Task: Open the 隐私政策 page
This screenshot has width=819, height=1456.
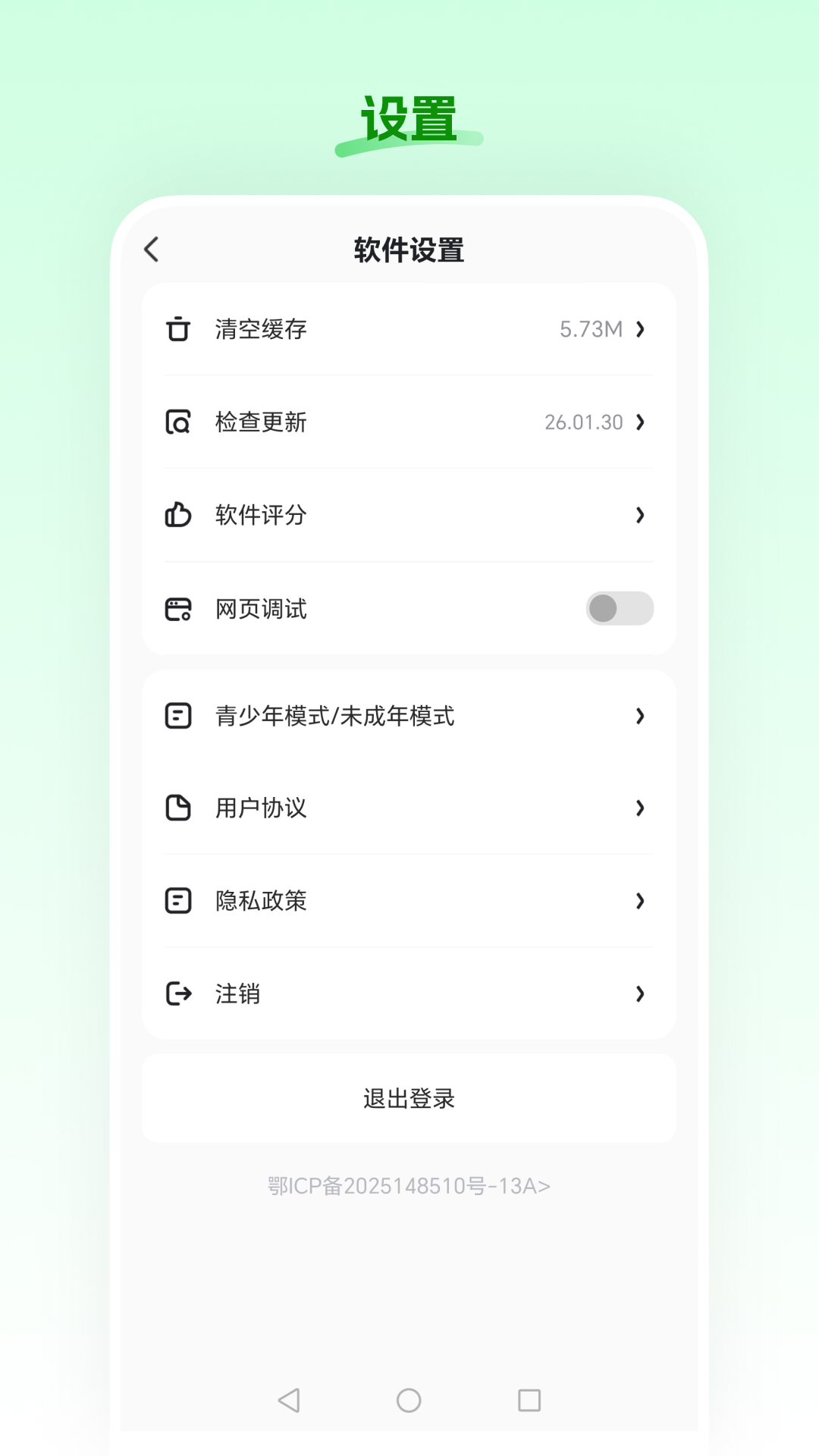Action: [641, 901]
